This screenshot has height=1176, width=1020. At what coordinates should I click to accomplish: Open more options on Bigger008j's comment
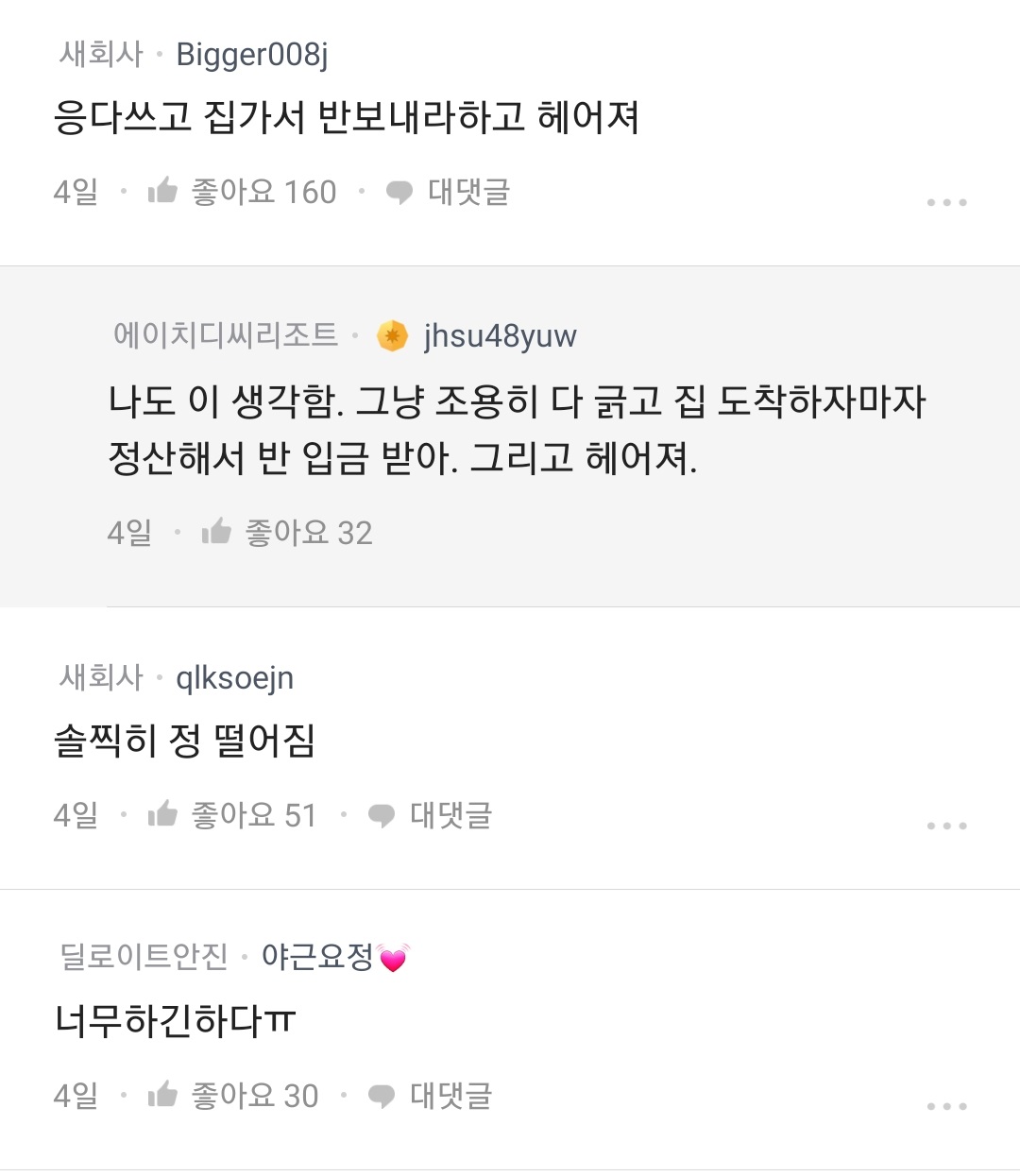(946, 202)
